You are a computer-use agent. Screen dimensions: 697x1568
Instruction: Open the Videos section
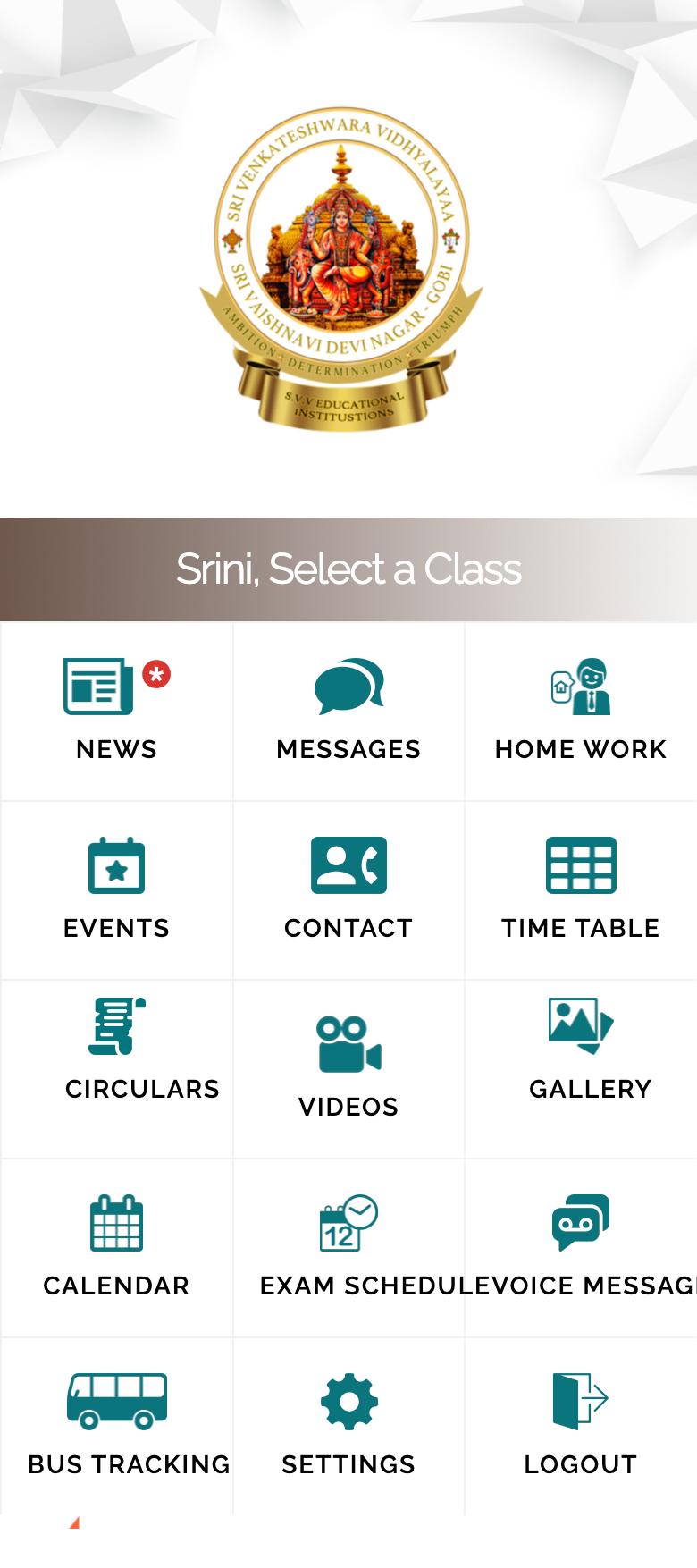[348, 1066]
